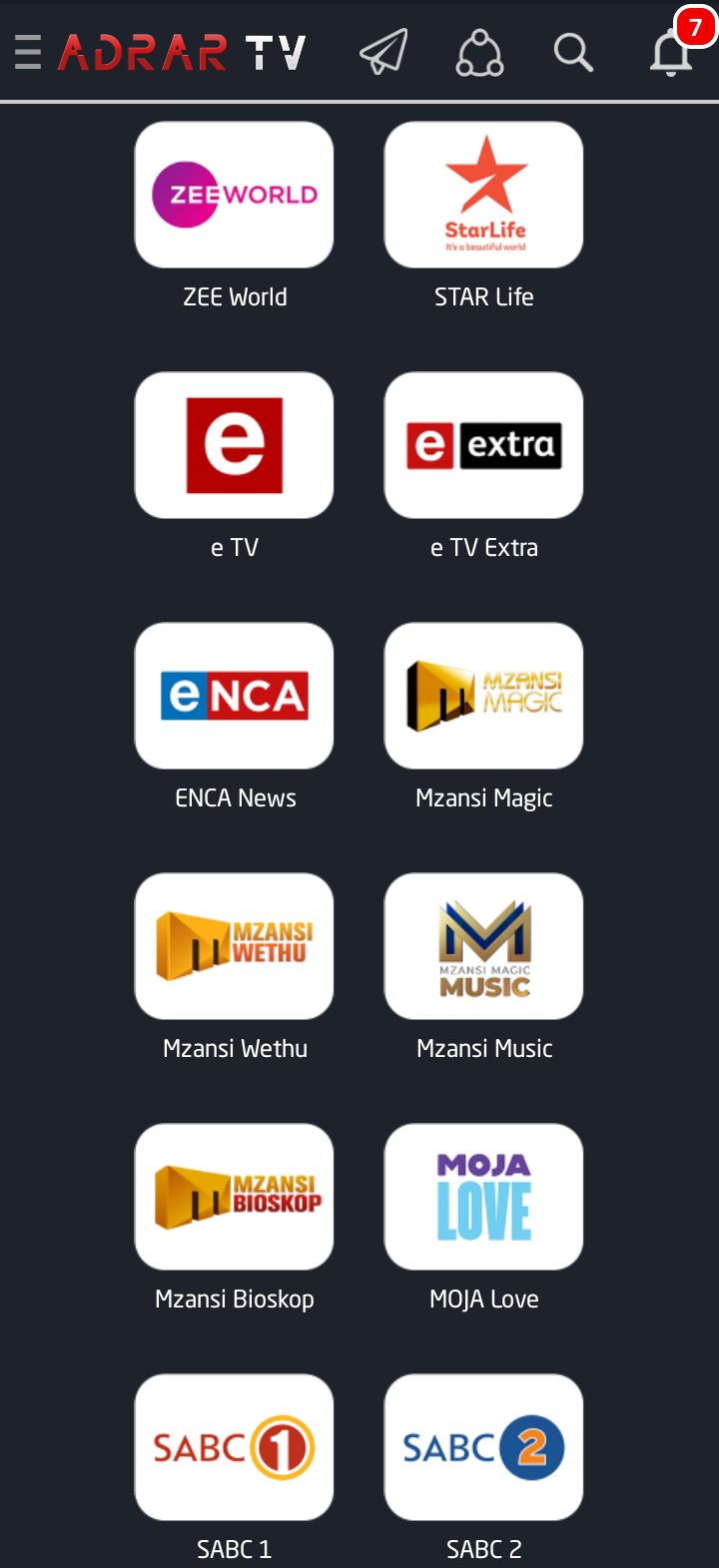Tap the Telegram share icon
719x1568 pixels.
[382, 52]
